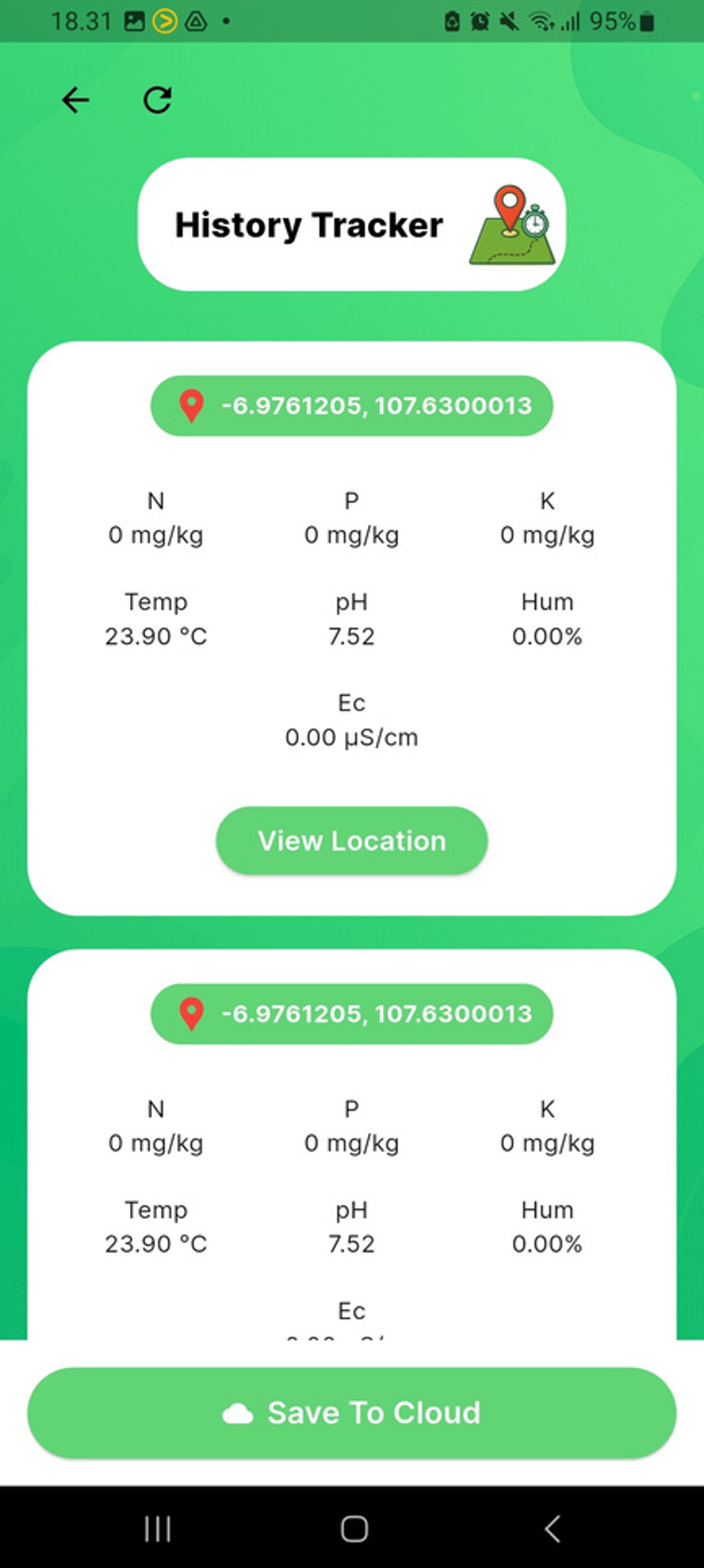This screenshot has height=1568, width=704.
Task: Tap the back arrow at top left
Action: (x=74, y=99)
